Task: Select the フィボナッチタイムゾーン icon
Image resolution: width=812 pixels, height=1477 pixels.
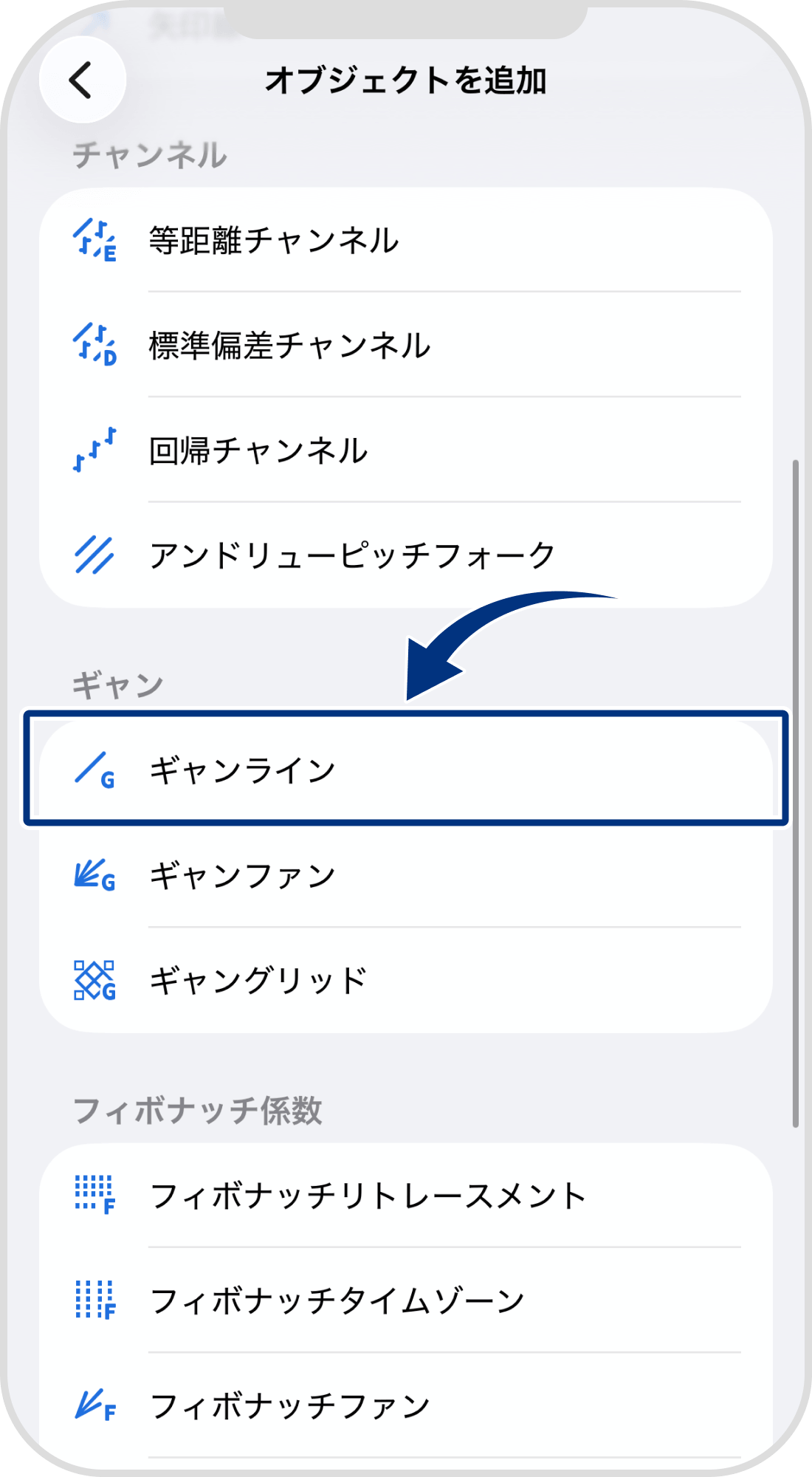Action: tap(94, 1300)
